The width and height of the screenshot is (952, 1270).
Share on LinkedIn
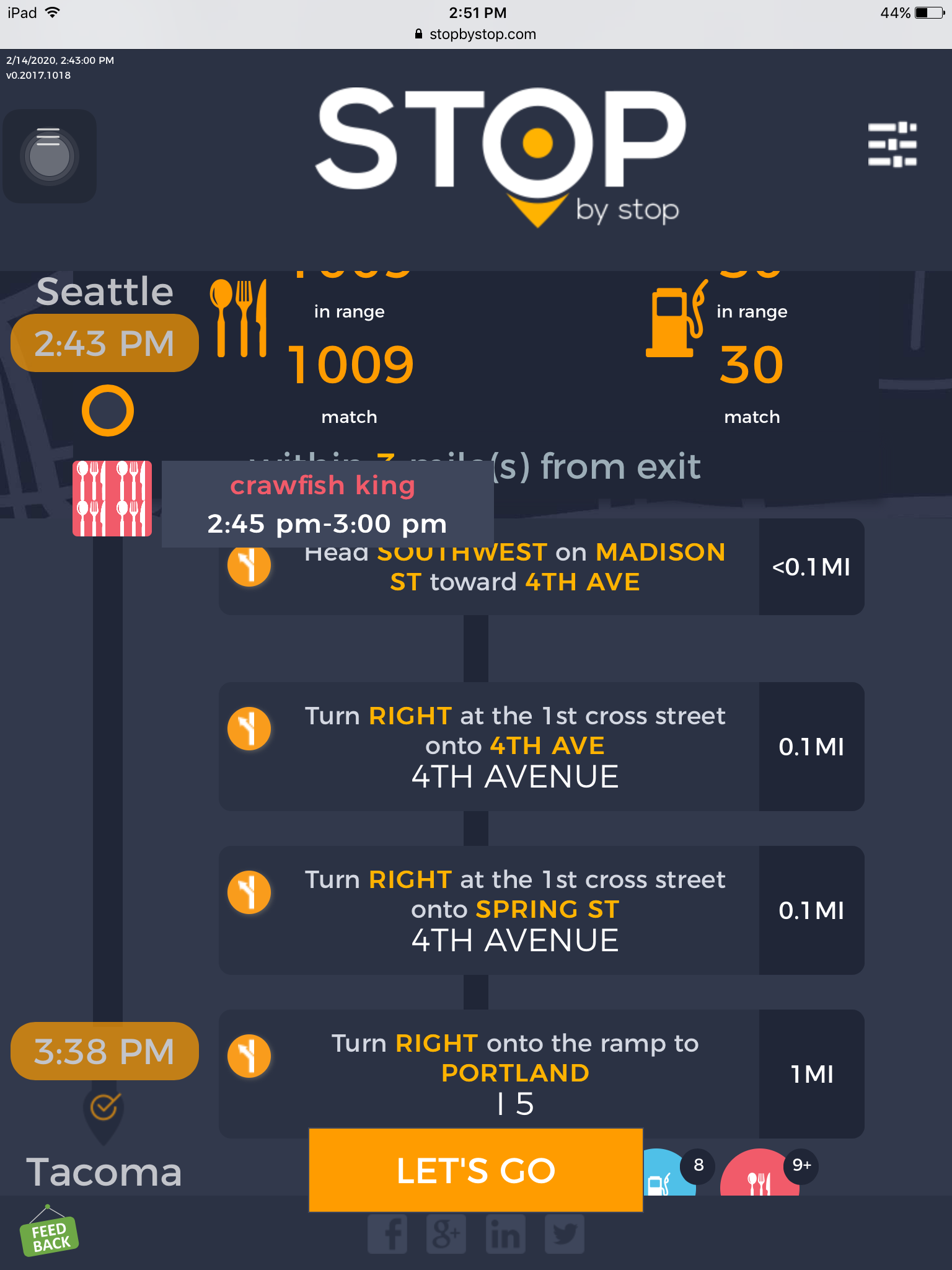point(505,1234)
